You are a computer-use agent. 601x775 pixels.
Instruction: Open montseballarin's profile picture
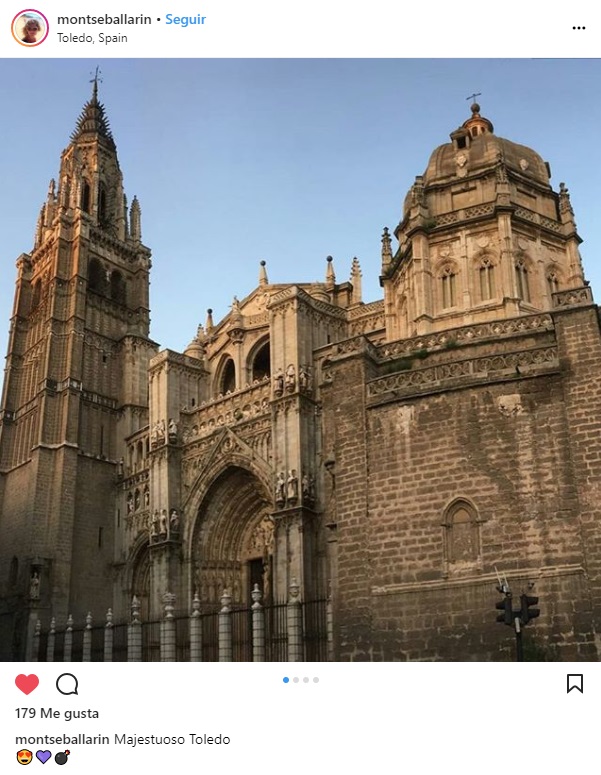[x=30, y=28]
